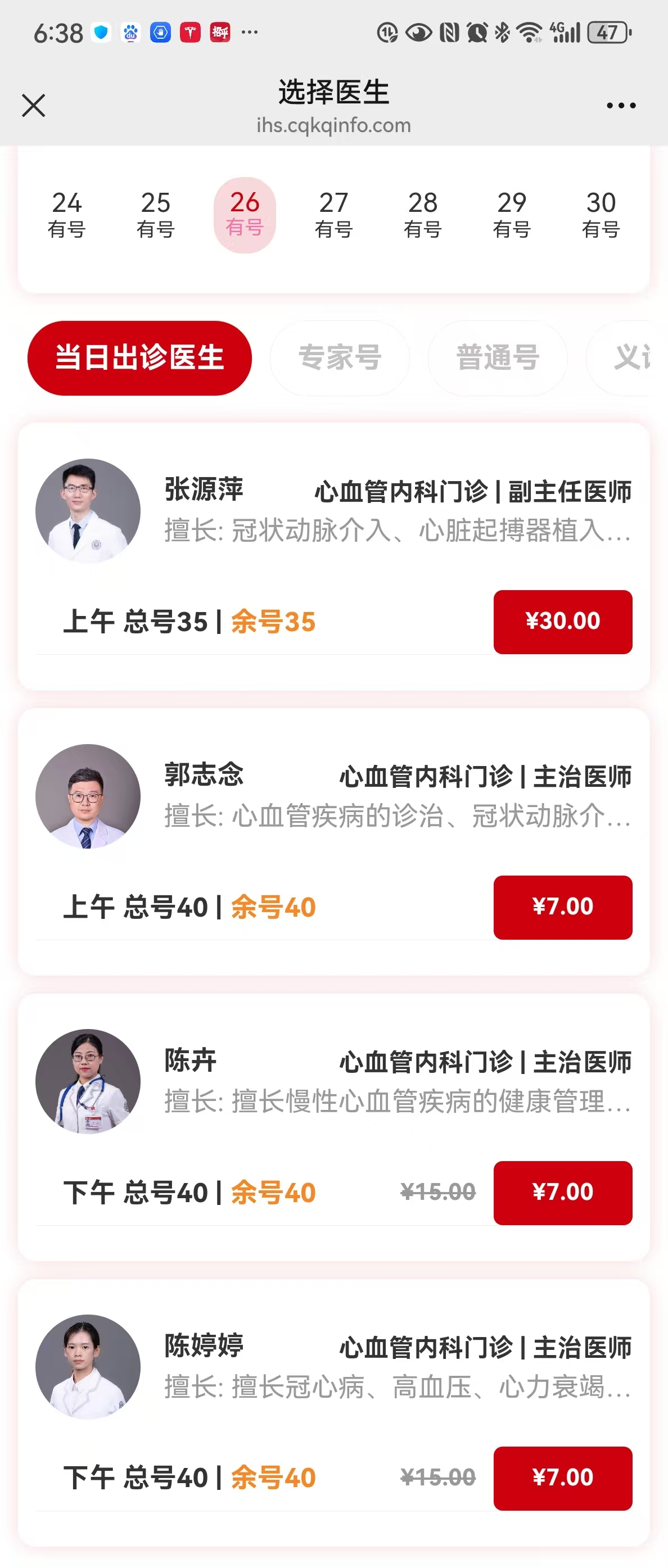Jump to date 30 有号
Screen dimensions: 668x1568
tap(601, 214)
